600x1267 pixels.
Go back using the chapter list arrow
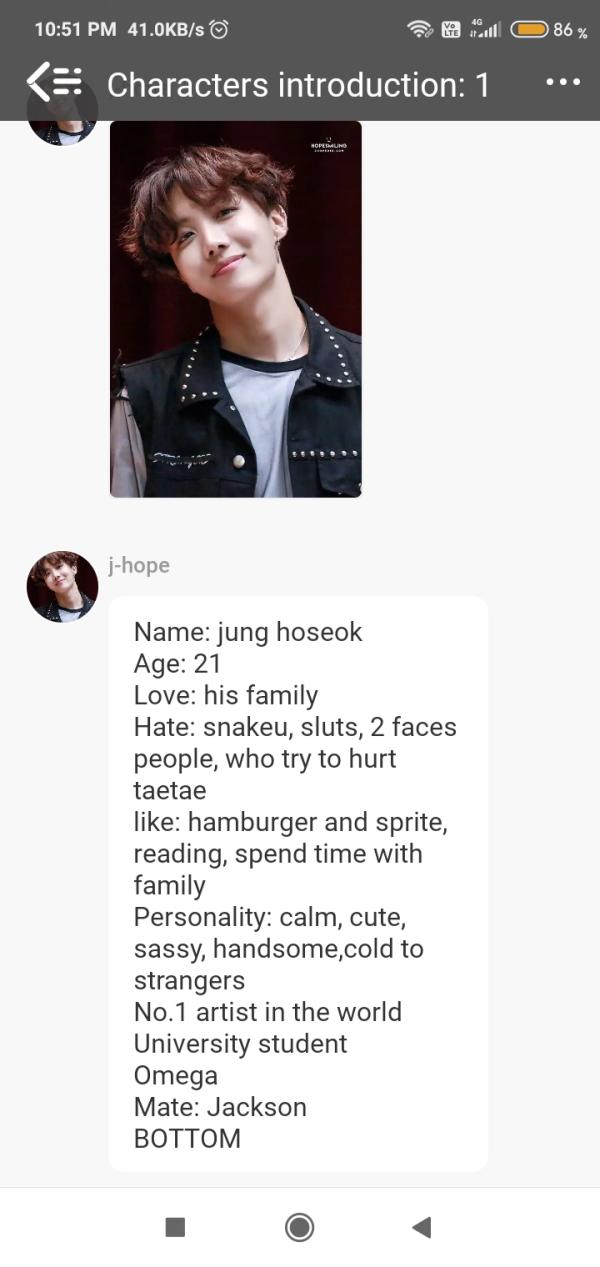pyautogui.click(x=53, y=81)
